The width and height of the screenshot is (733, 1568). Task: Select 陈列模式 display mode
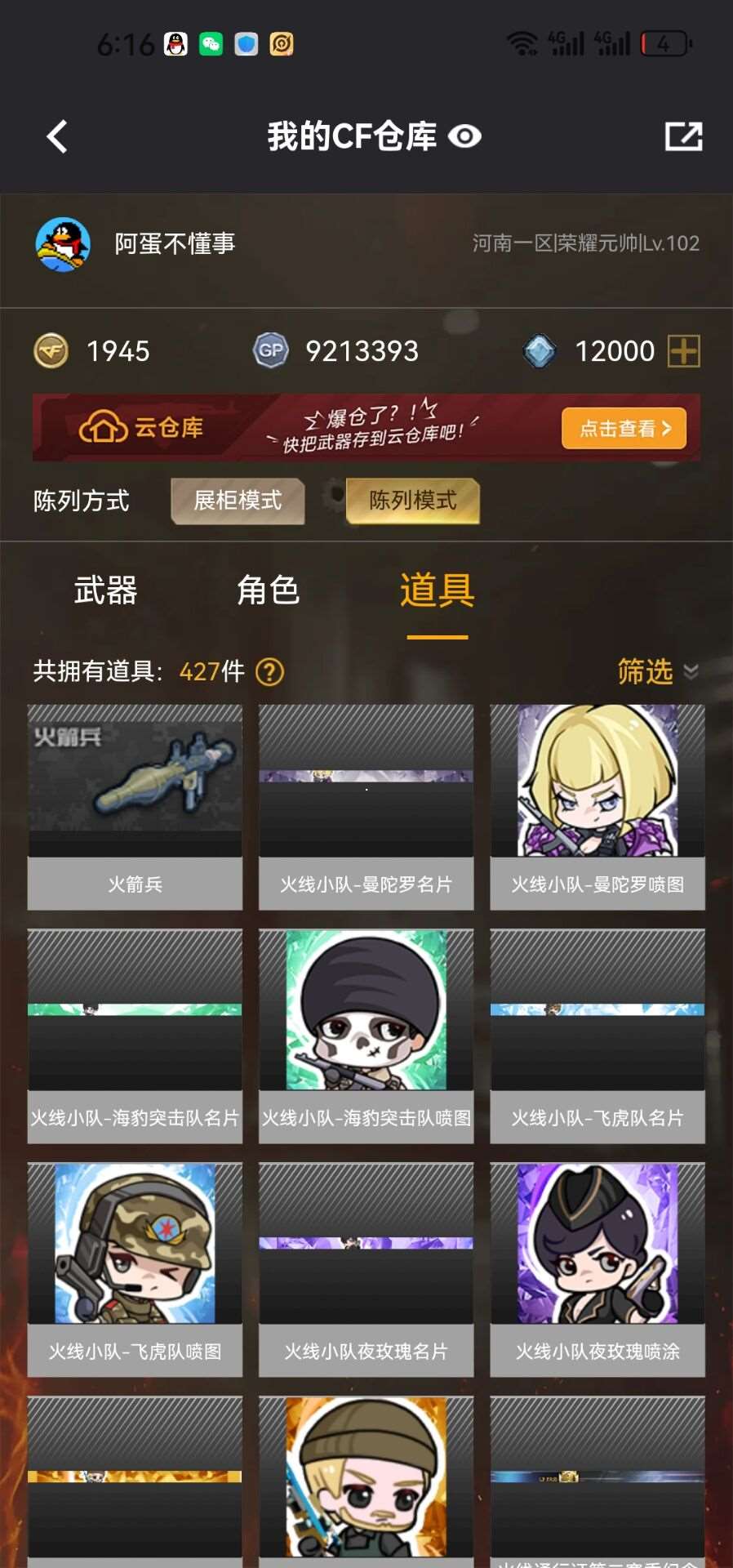pos(412,501)
